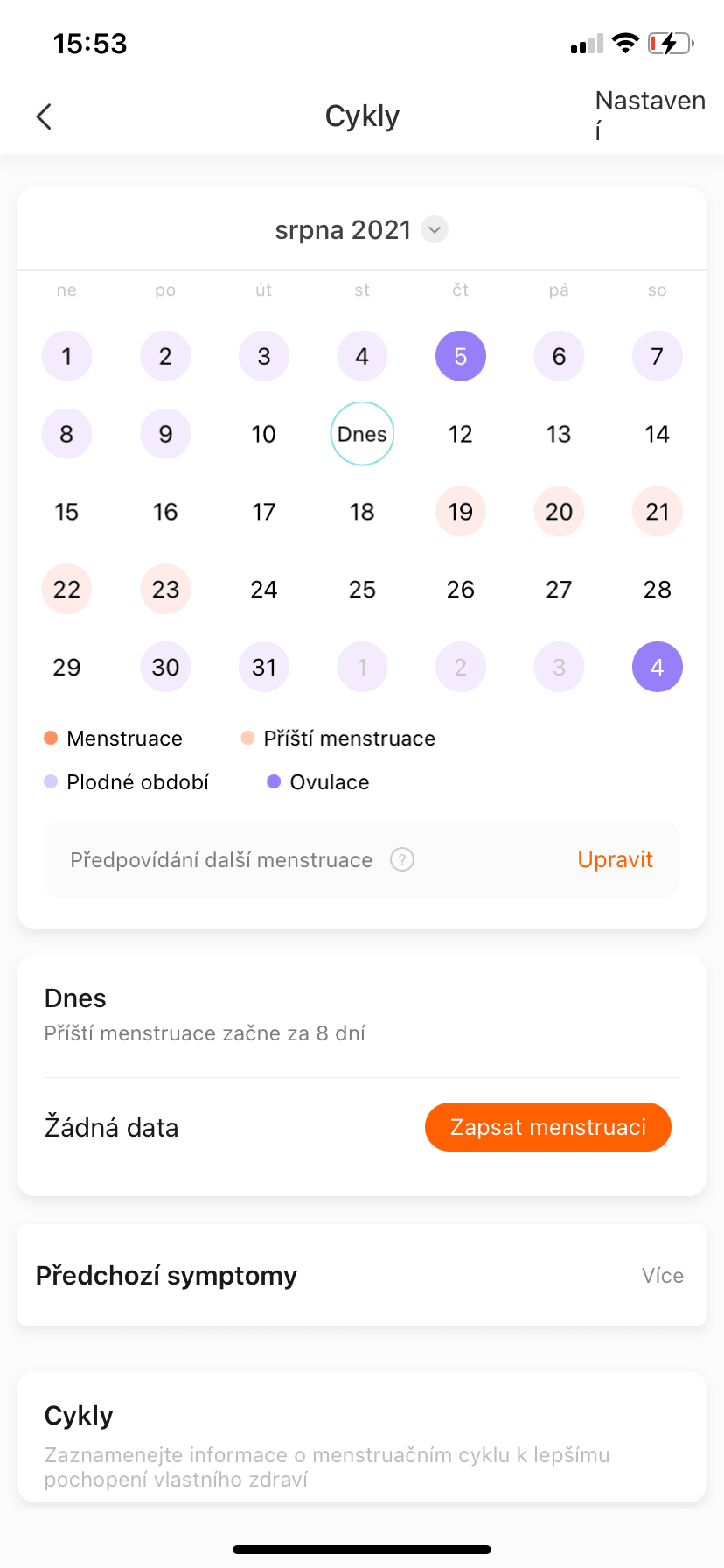Select day 19 in the calendar
The width and height of the screenshot is (724, 1568).
click(x=460, y=512)
